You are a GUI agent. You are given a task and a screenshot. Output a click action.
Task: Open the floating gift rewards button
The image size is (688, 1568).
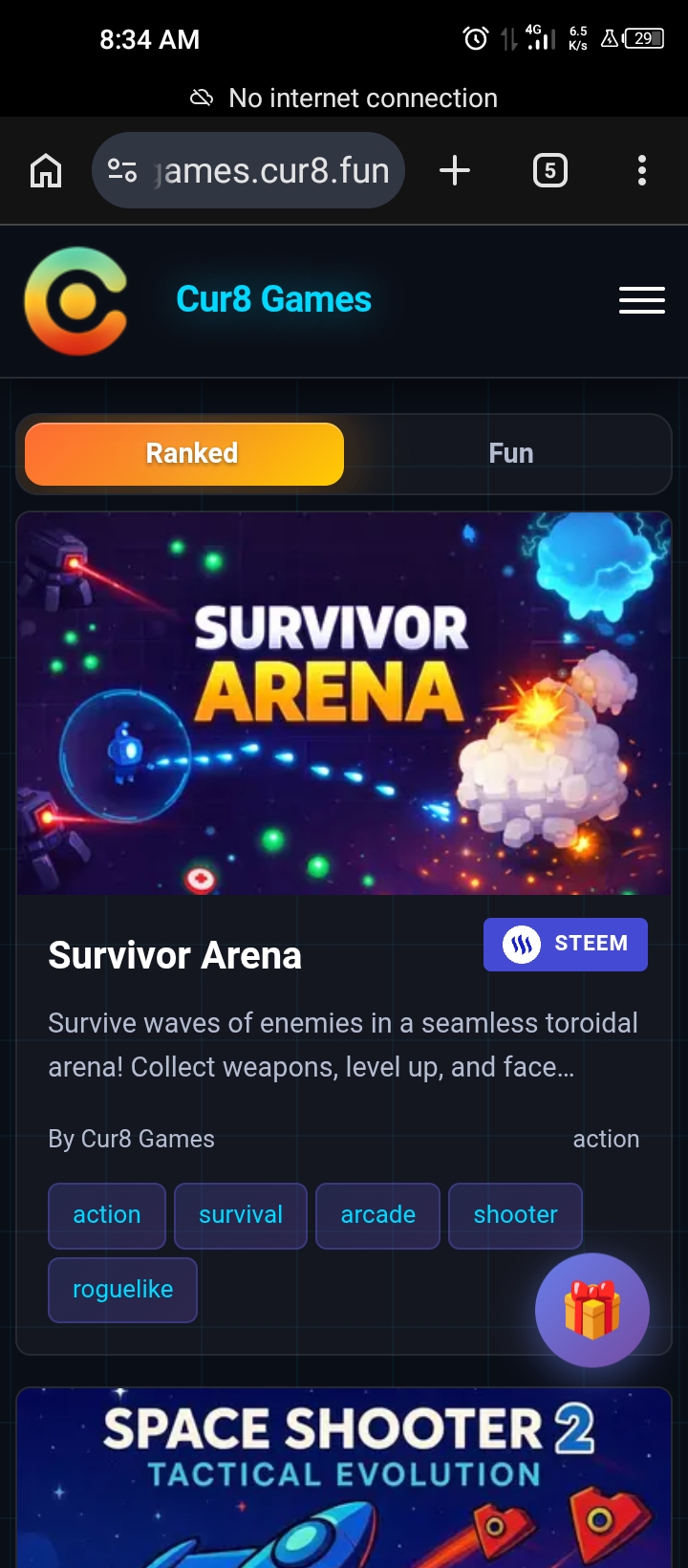(x=591, y=1310)
